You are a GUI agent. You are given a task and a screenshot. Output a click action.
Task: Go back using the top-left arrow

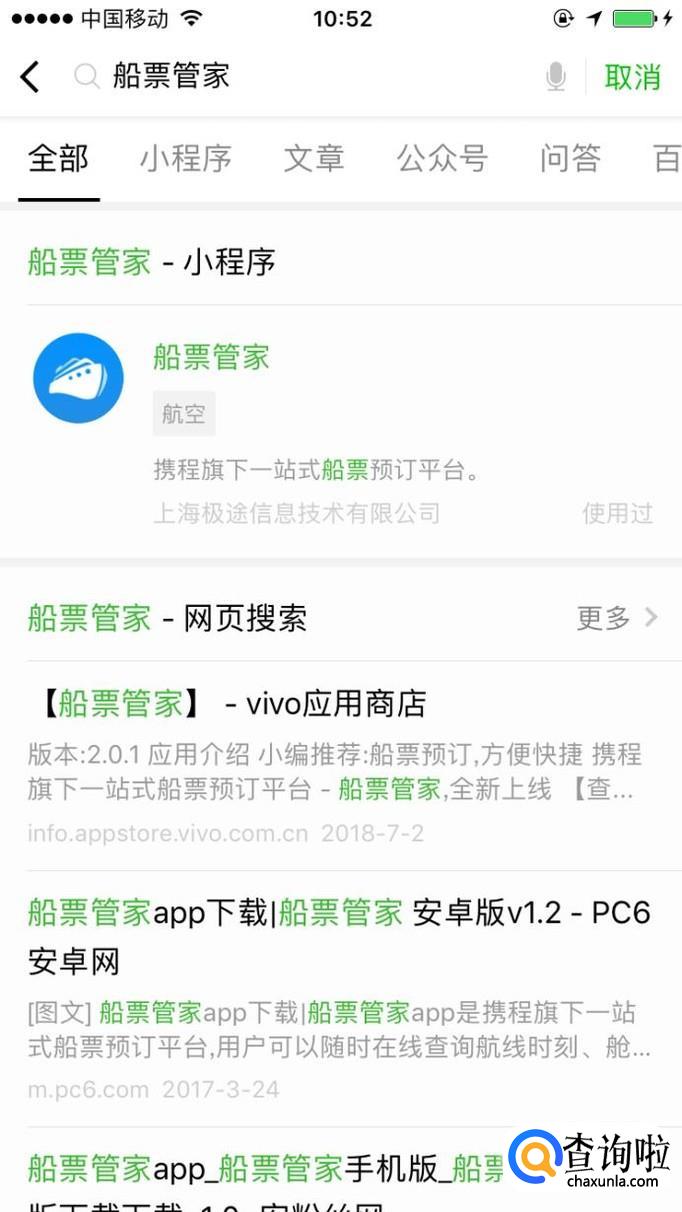click(x=30, y=76)
